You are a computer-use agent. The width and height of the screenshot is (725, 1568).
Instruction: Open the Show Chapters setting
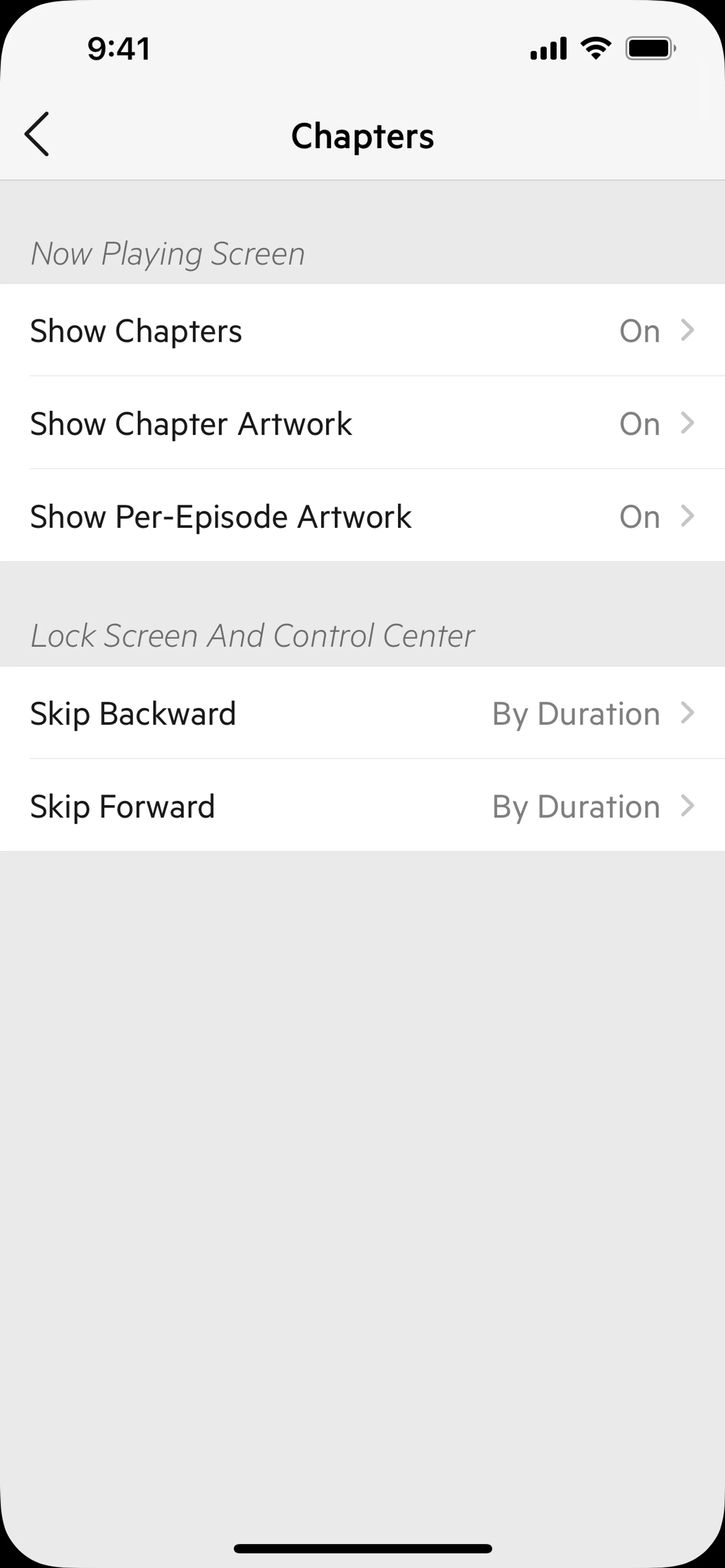click(x=362, y=331)
